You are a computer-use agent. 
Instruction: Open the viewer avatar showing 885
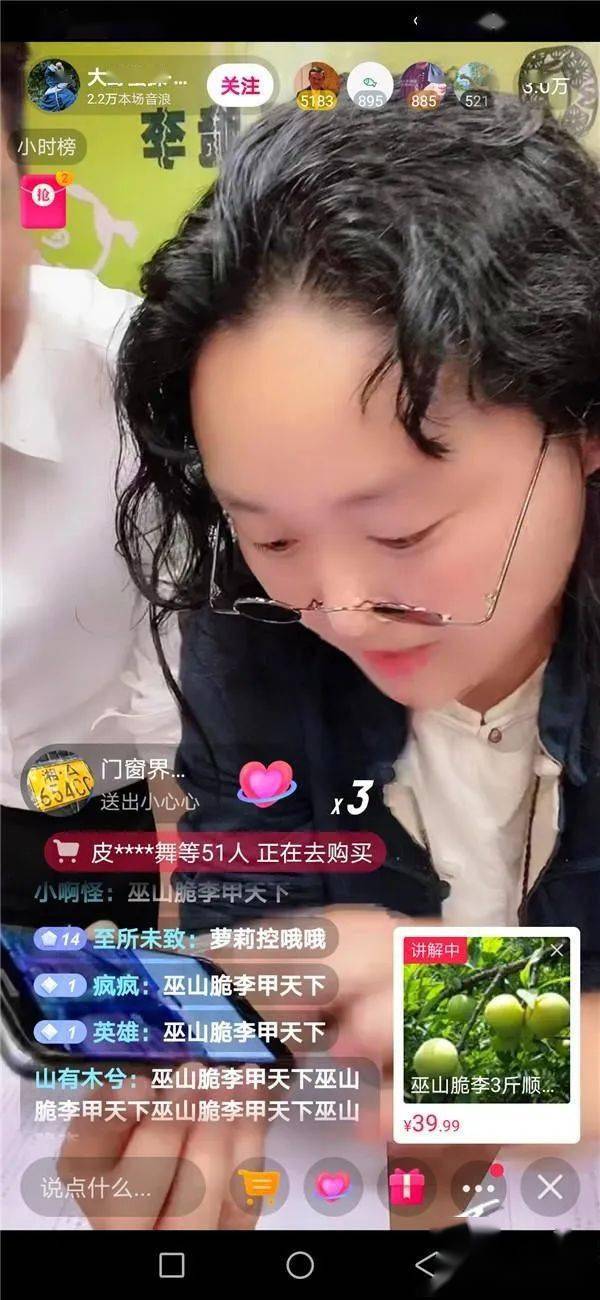[423, 86]
